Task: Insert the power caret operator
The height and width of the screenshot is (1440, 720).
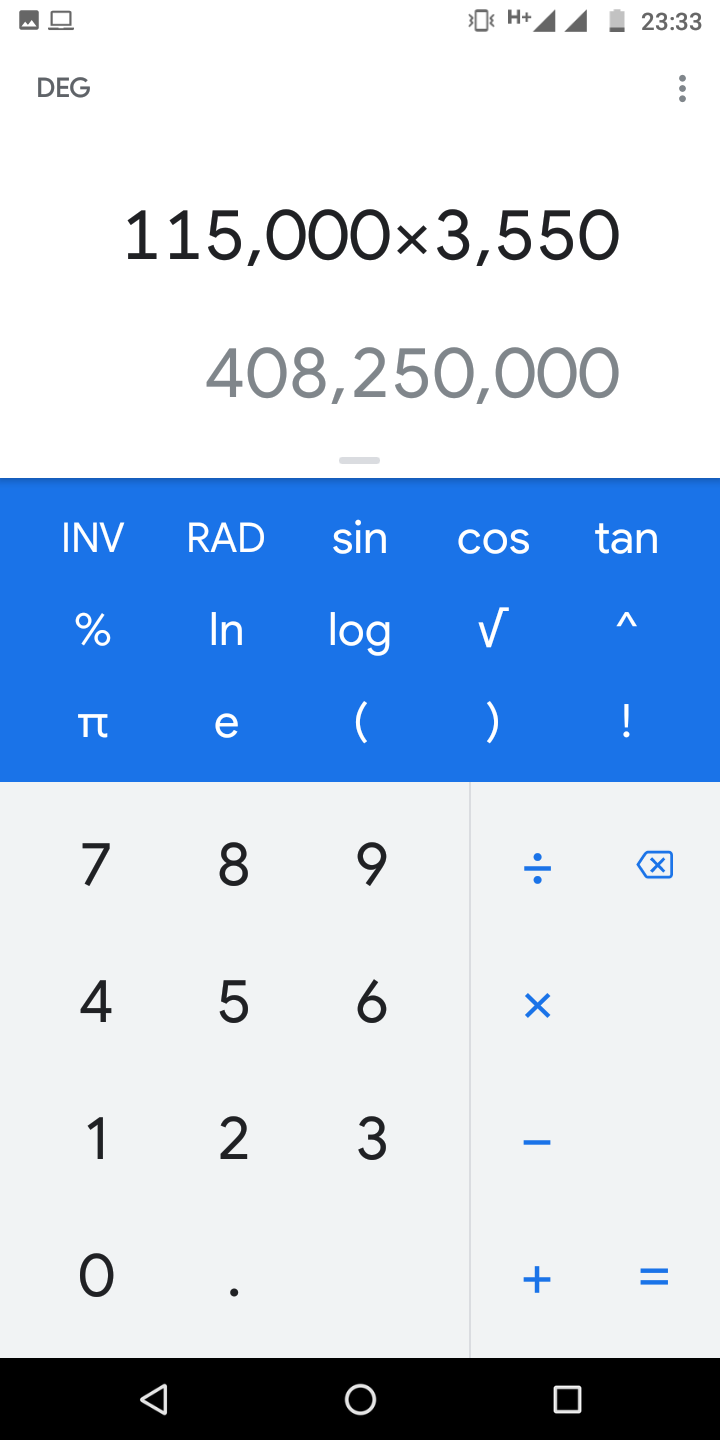Action: click(626, 630)
